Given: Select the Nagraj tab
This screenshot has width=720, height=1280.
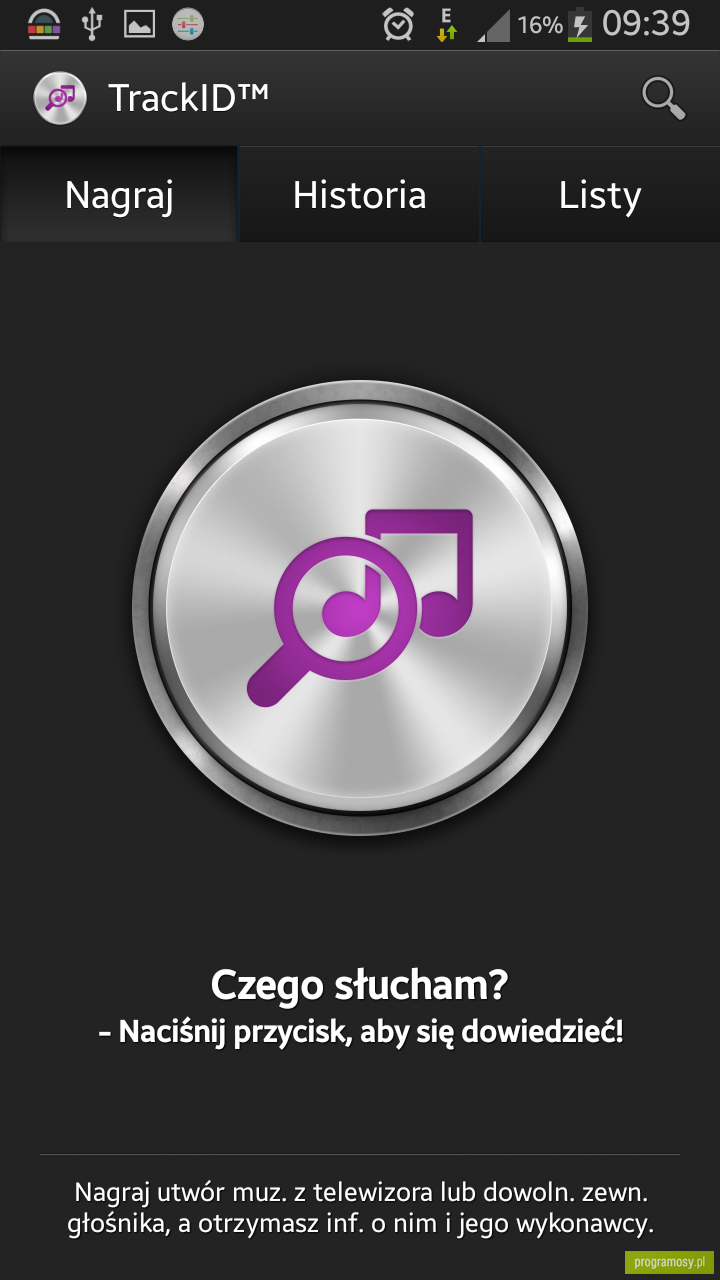Looking at the screenshot, I should [119, 195].
